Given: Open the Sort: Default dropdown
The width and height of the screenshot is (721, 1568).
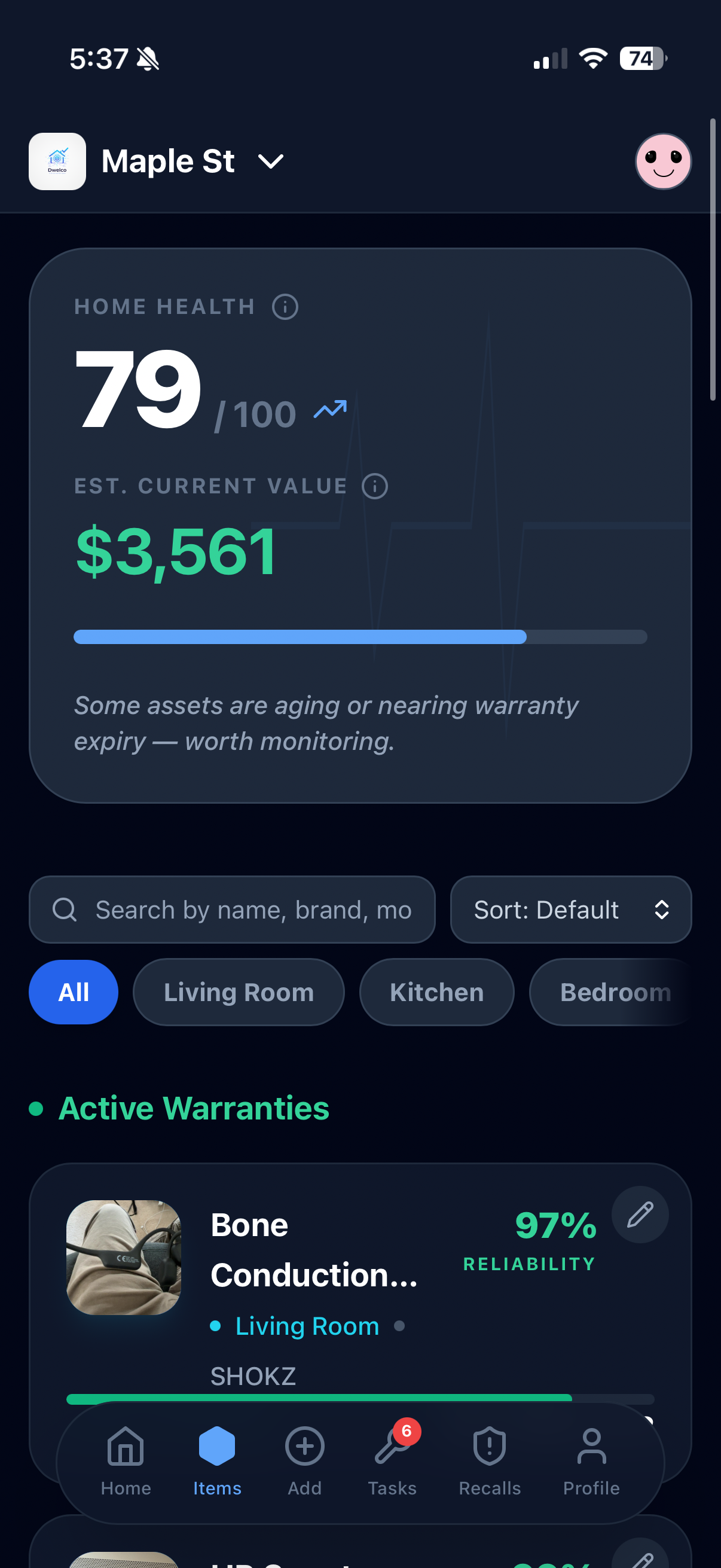Looking at the screenshot, I should [570, 910].
